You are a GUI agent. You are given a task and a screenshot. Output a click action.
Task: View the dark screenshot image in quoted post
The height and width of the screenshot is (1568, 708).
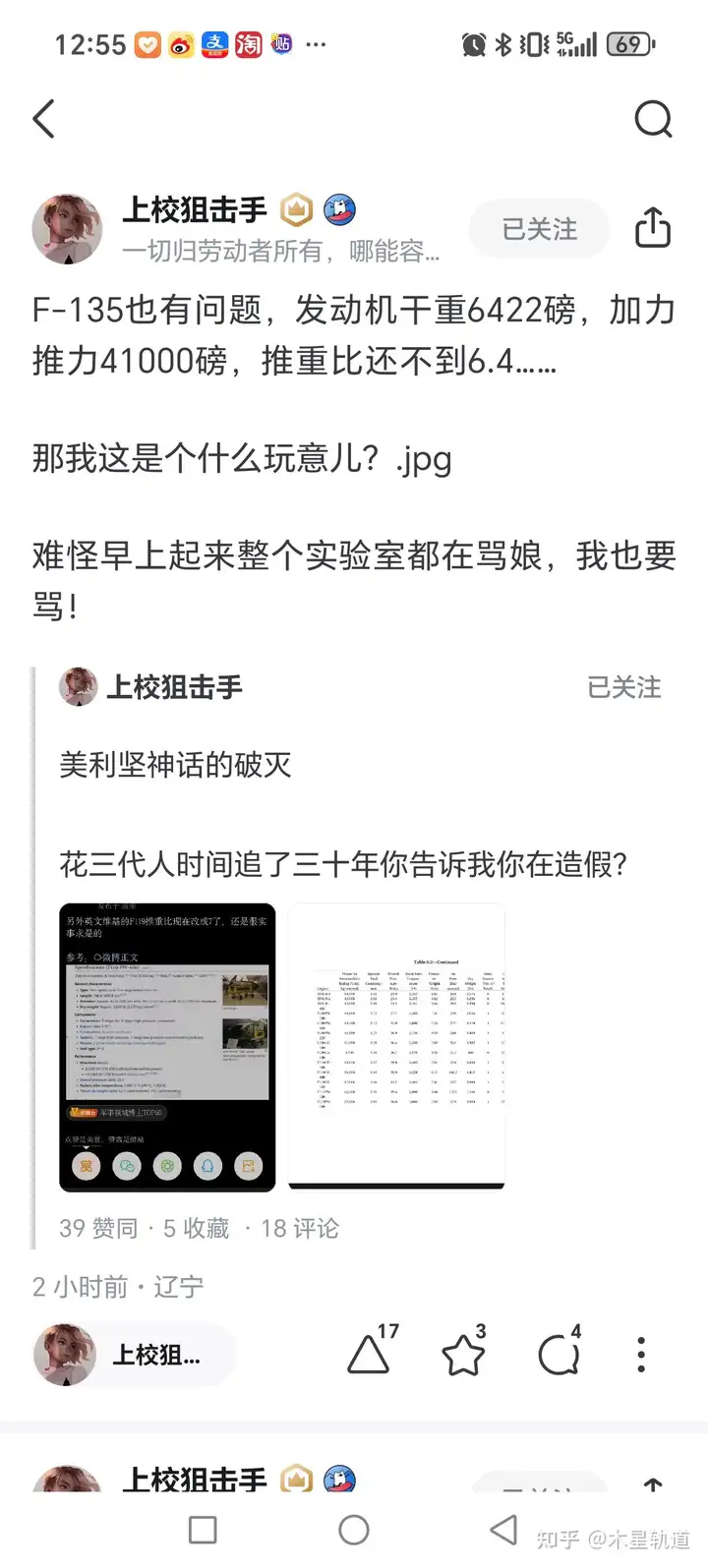tap(167, 1047)
